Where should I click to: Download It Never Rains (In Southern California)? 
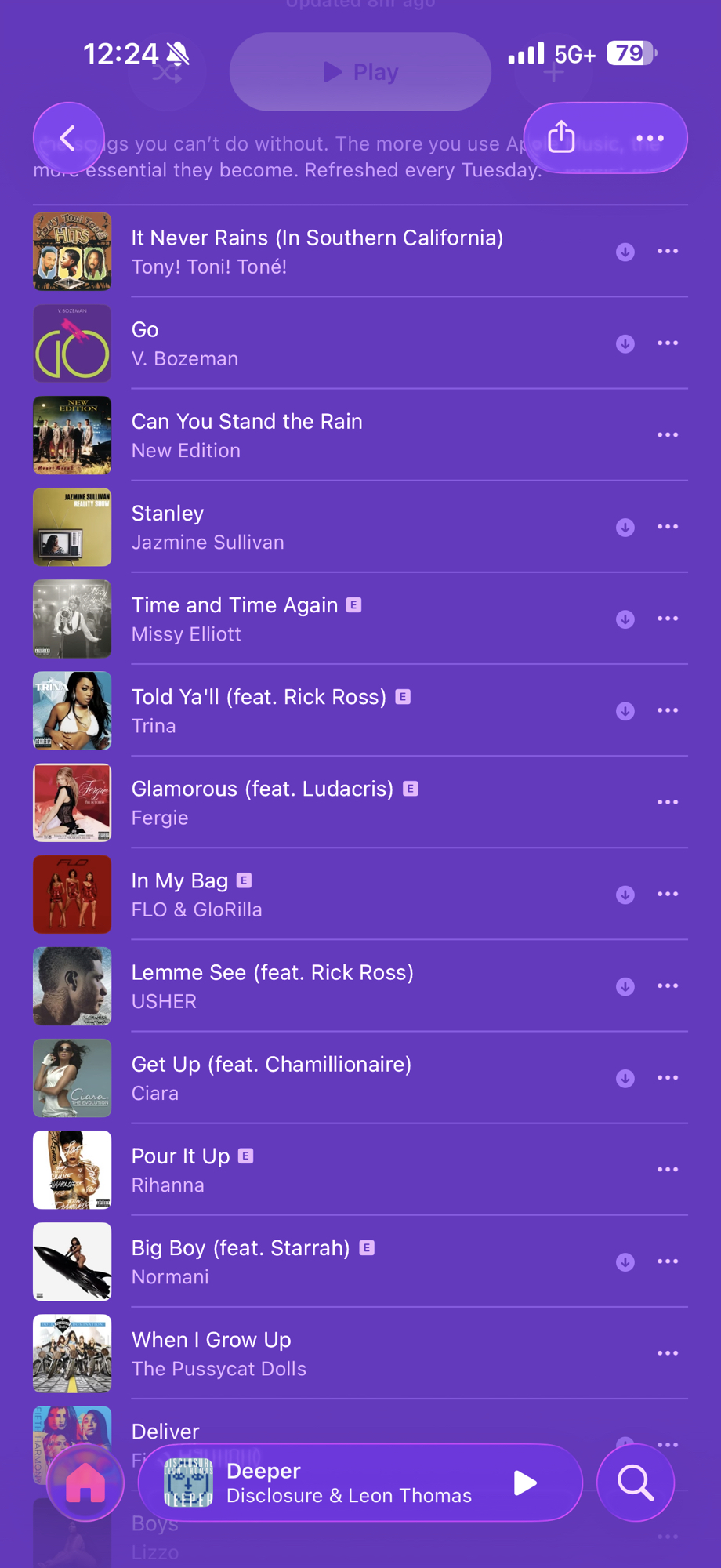625,252
